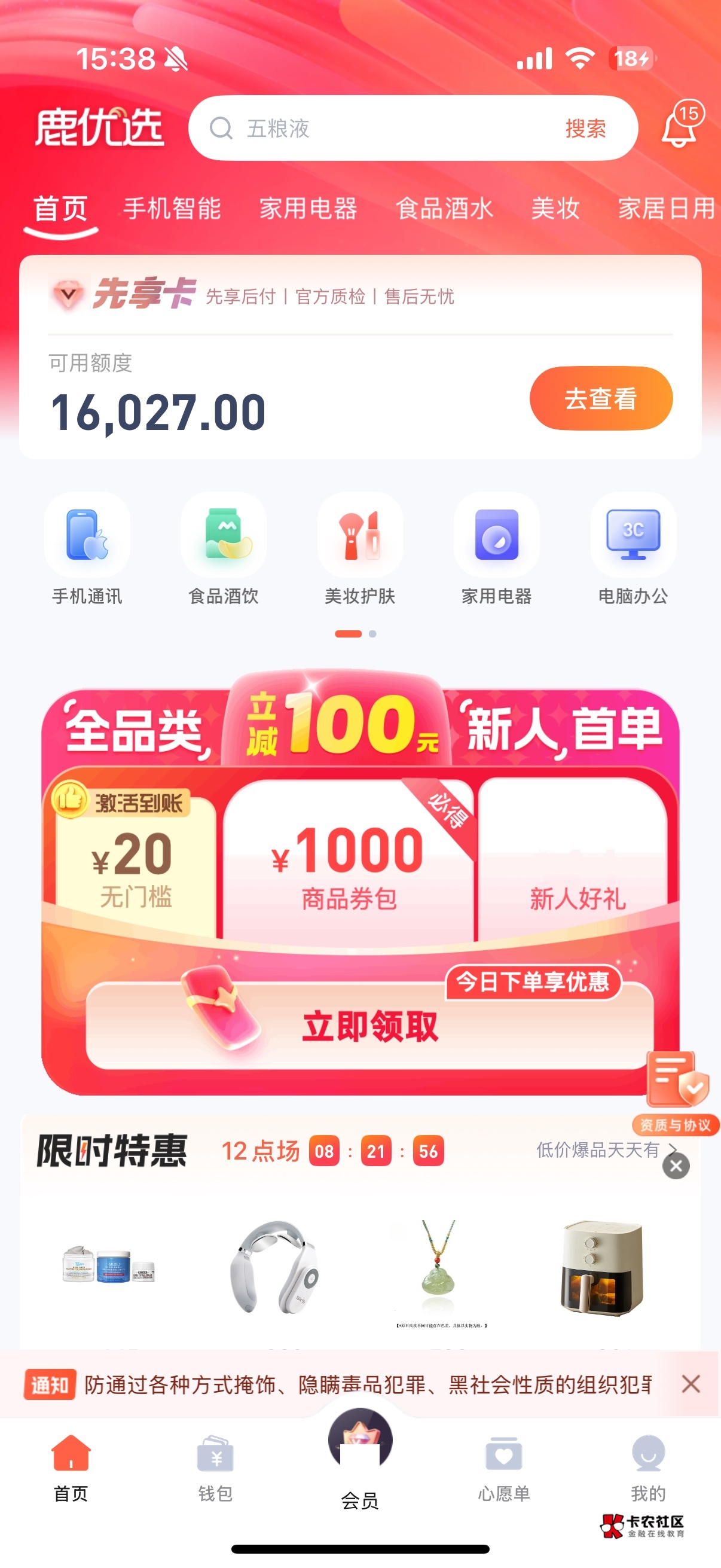Select the 食品酒水 tab
This screenshot has width=721, height=1568.
click(444, 209)
